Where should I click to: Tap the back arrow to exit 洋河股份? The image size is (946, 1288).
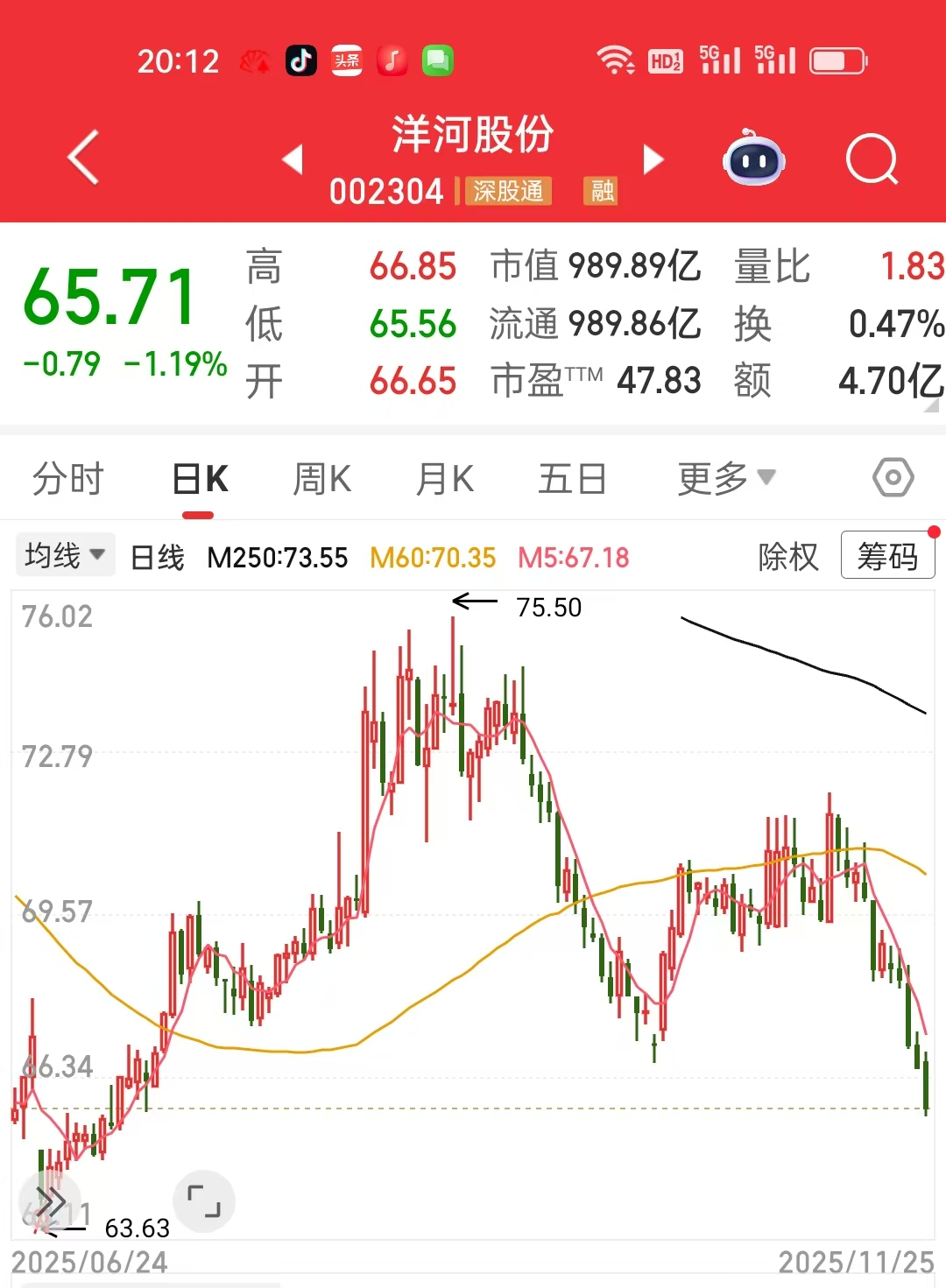82,159
